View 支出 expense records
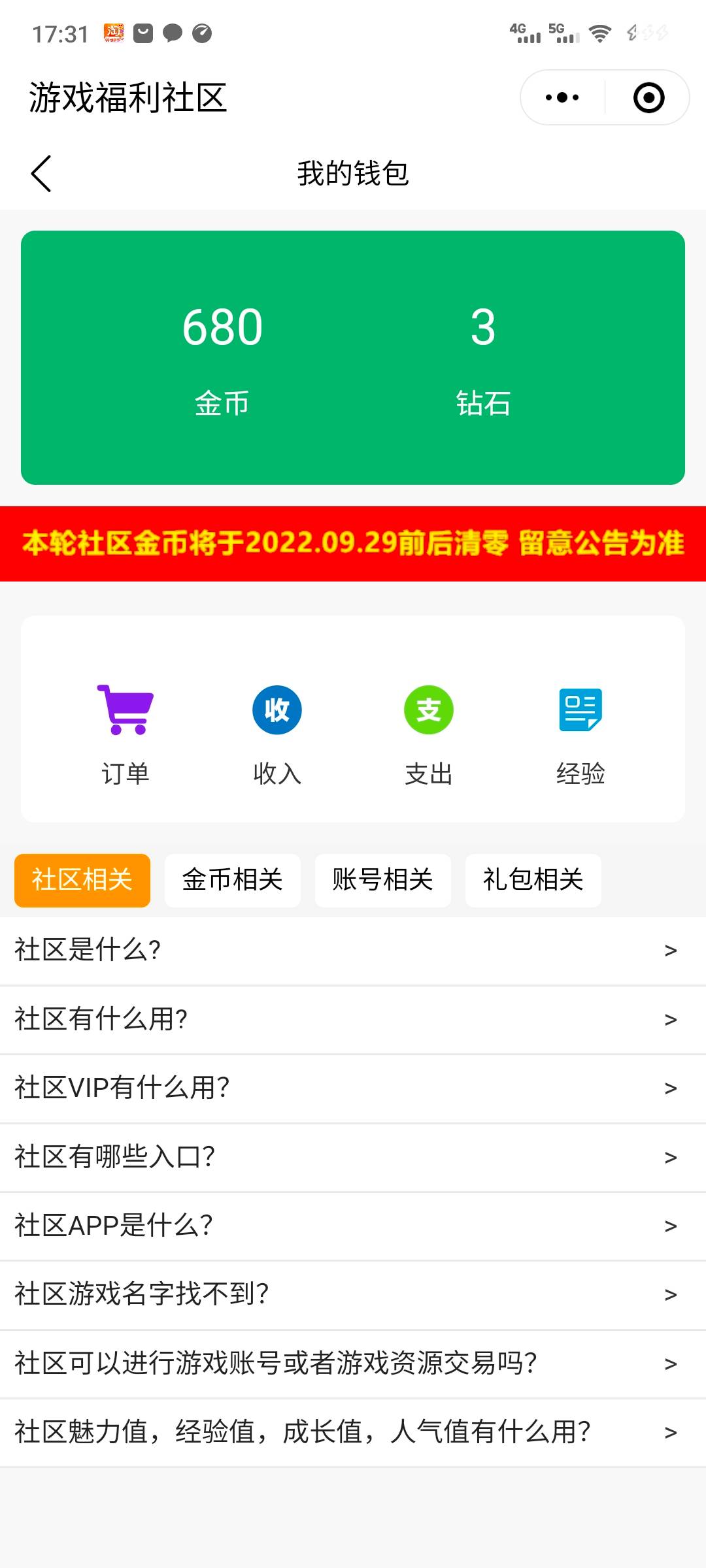This screenshot has height=1568, width=706. (x=429, y=733)
